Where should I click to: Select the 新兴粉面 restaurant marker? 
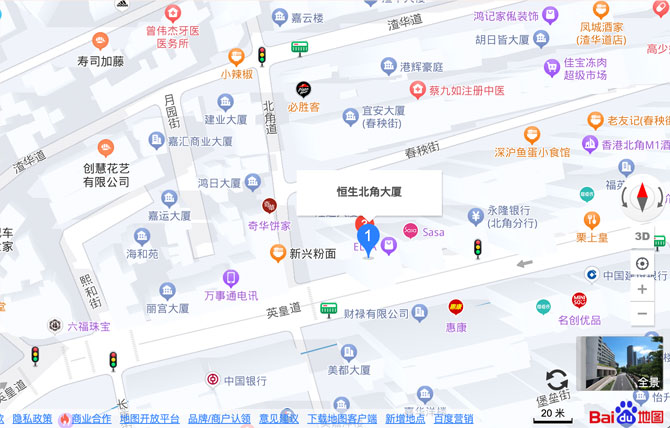278,253
